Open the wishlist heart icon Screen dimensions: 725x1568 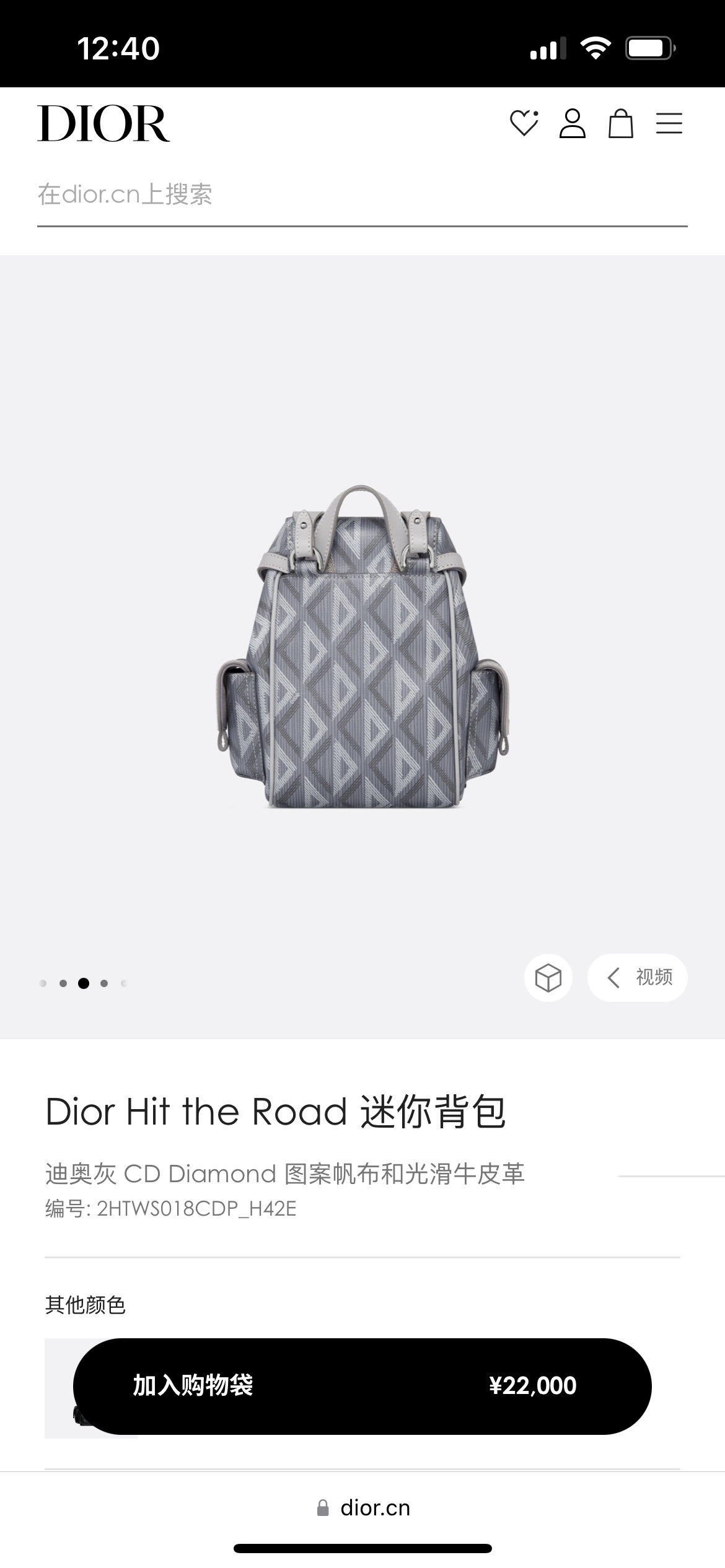(x=524, y=123)
